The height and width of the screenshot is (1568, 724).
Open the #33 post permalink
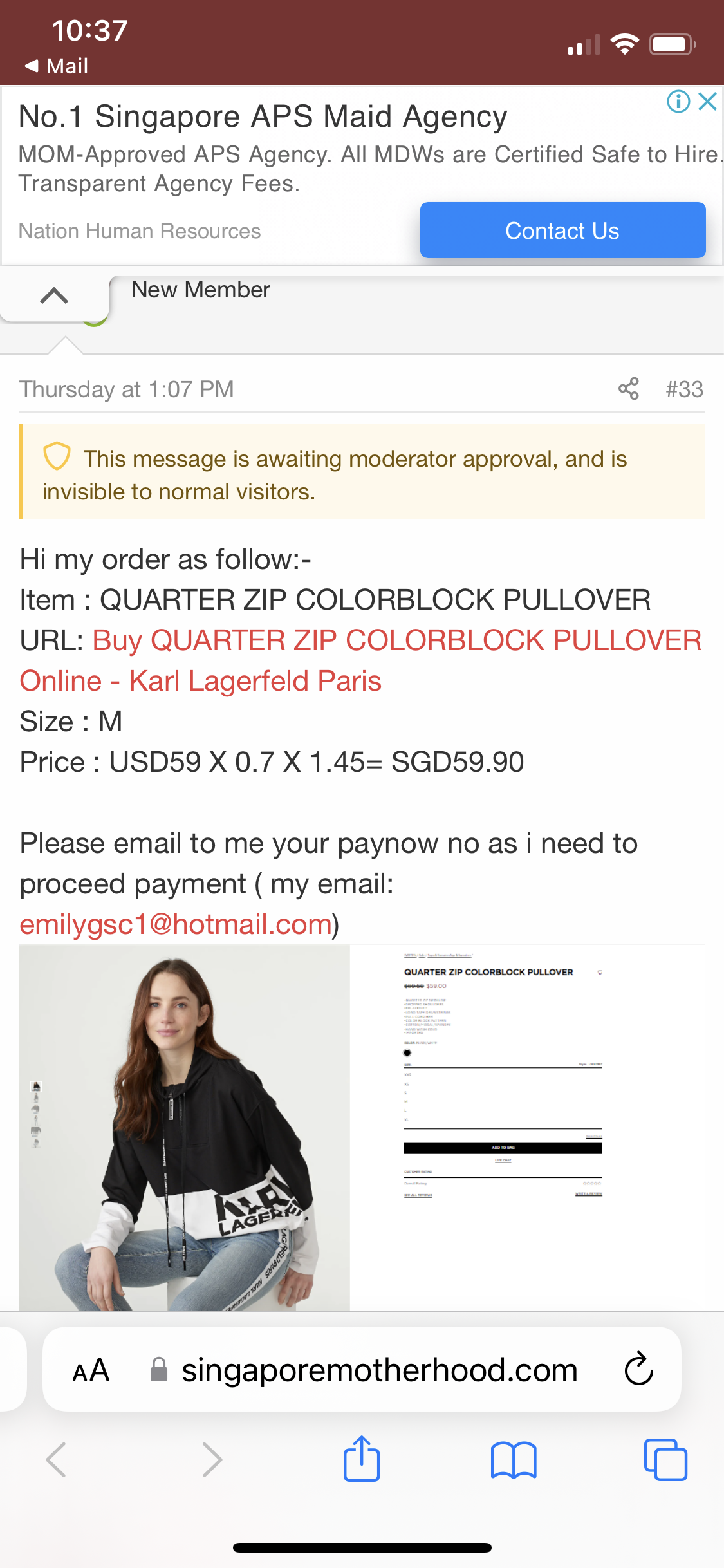coord(684,389)
